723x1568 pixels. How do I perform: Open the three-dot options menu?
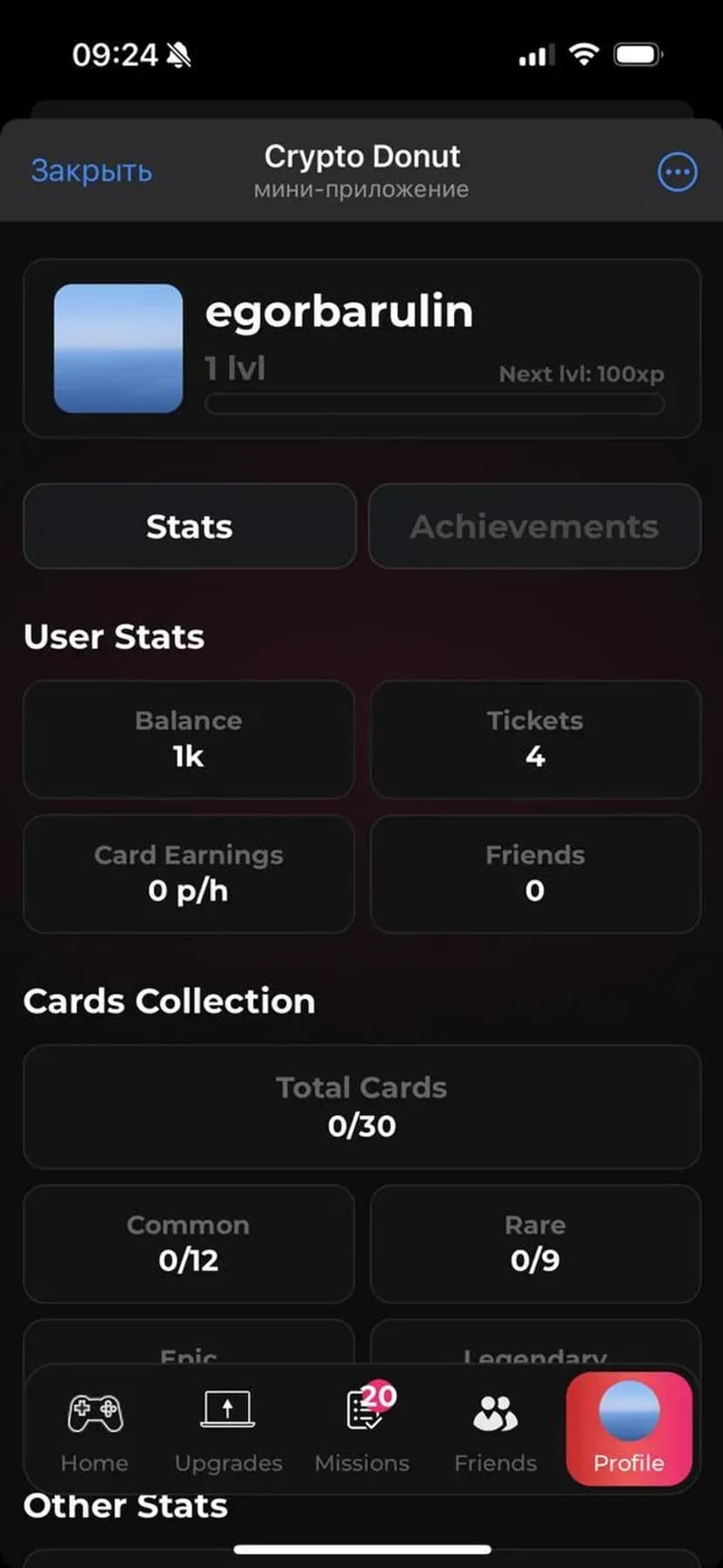click(677, 172)
